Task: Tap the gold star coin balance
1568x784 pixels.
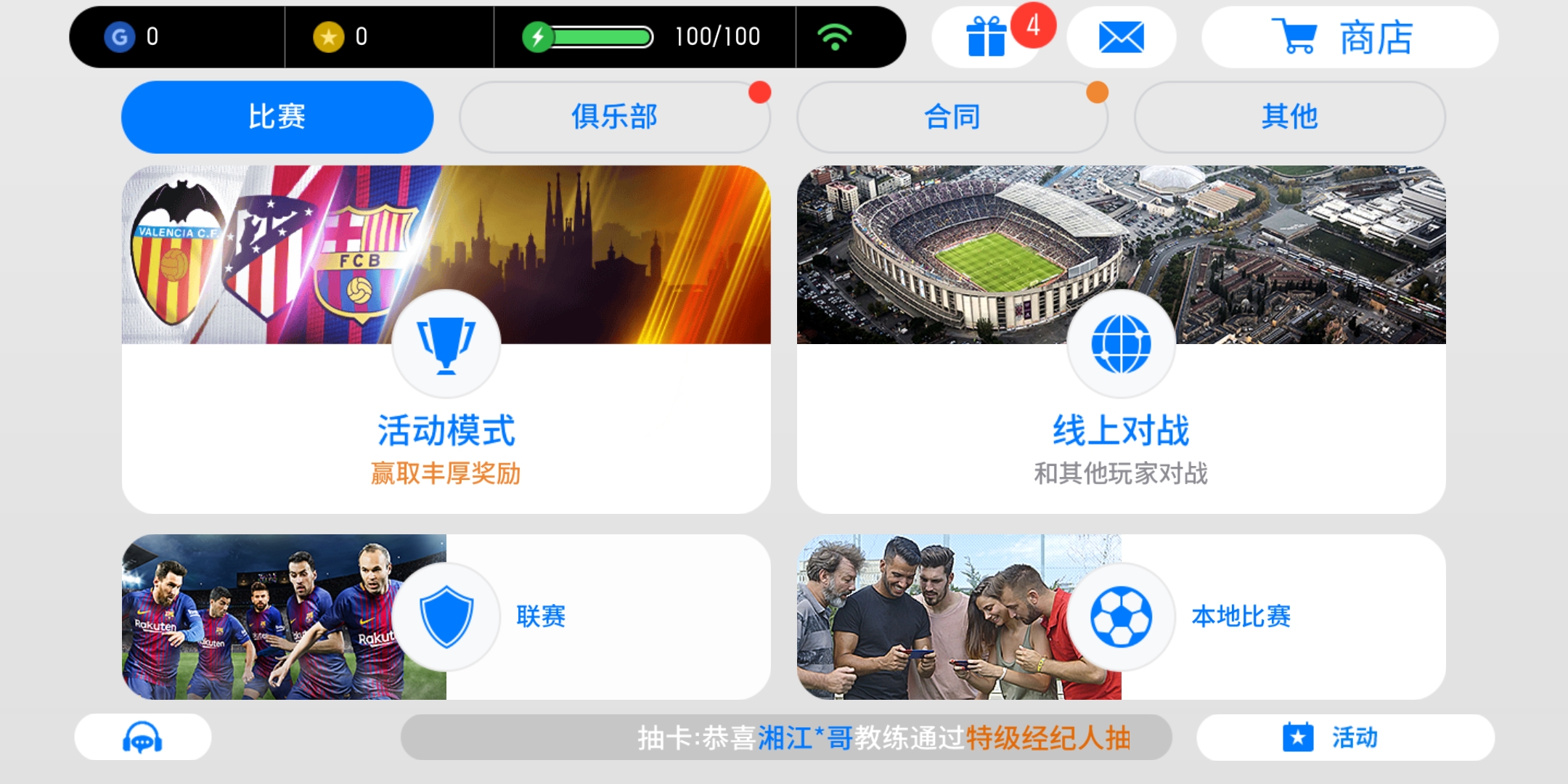Action: click(341, 36)
